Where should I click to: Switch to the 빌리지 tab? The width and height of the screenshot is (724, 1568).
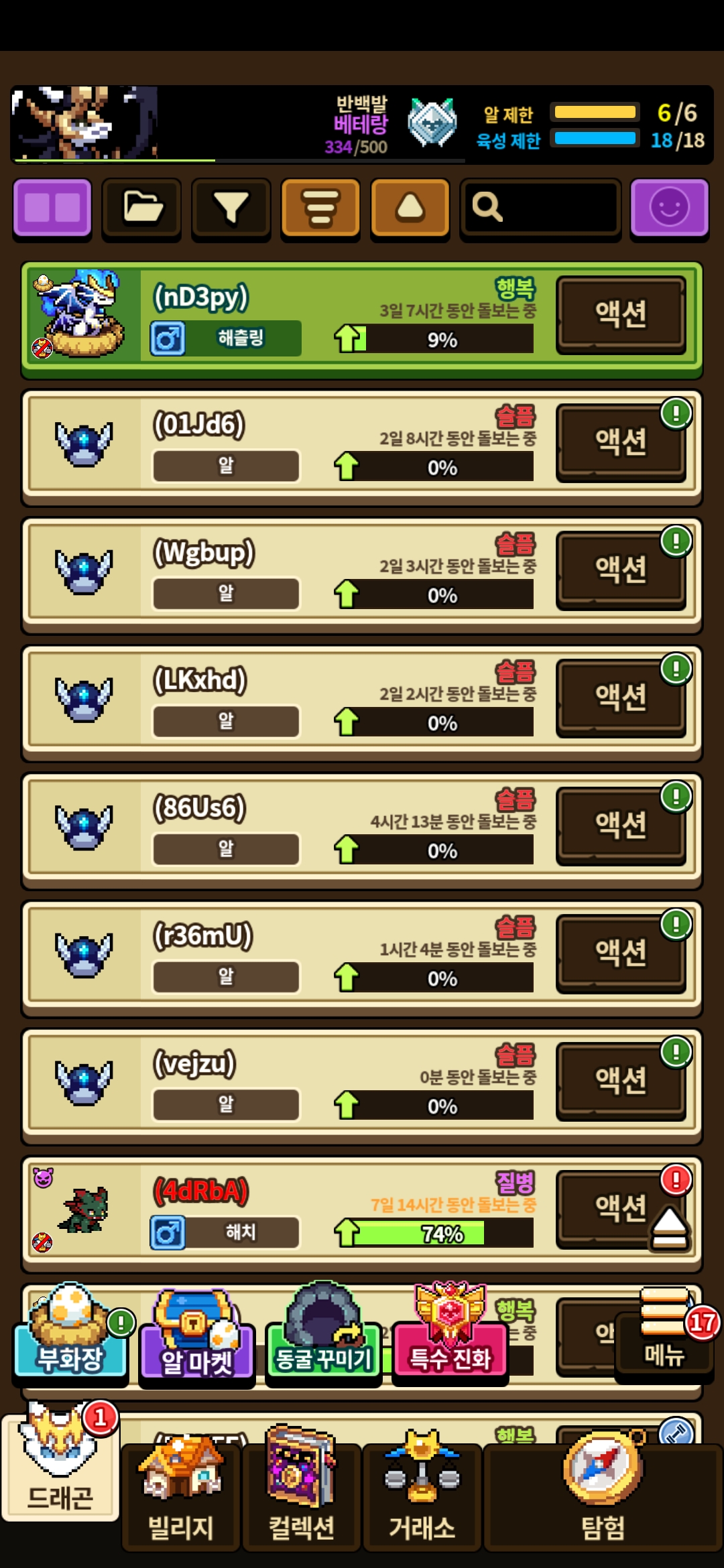(x=181, y=1498)
